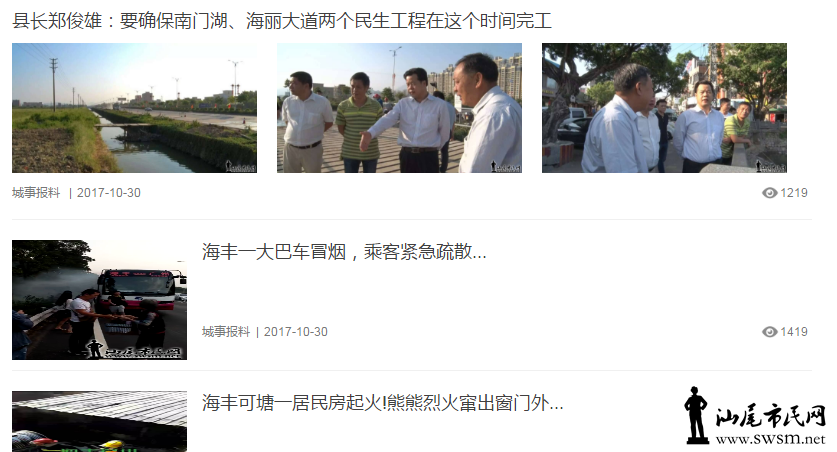Open 城事报料 category under bus article
This screenshot has height=452, width=837.
(226, 332)
